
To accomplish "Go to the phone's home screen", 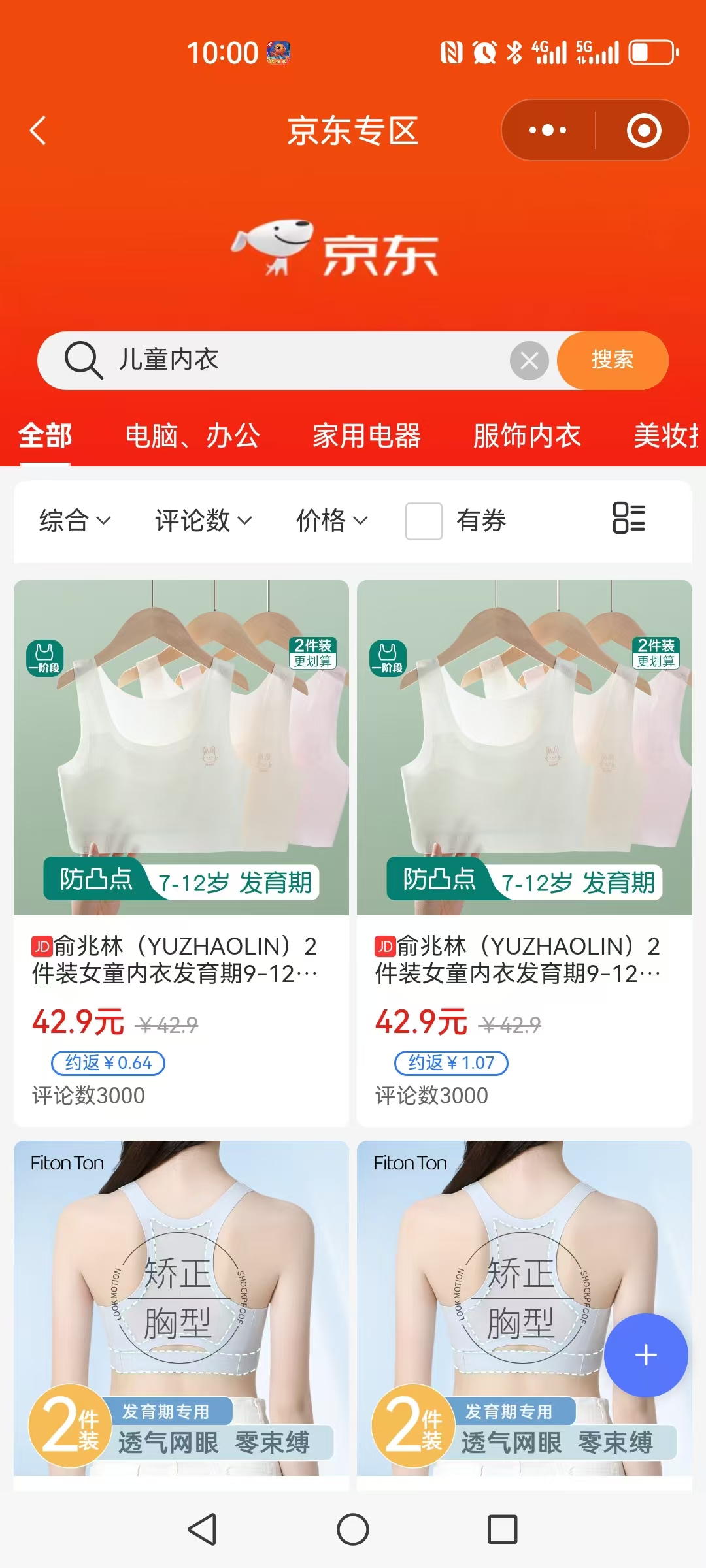I will (x=353, y=1529).
